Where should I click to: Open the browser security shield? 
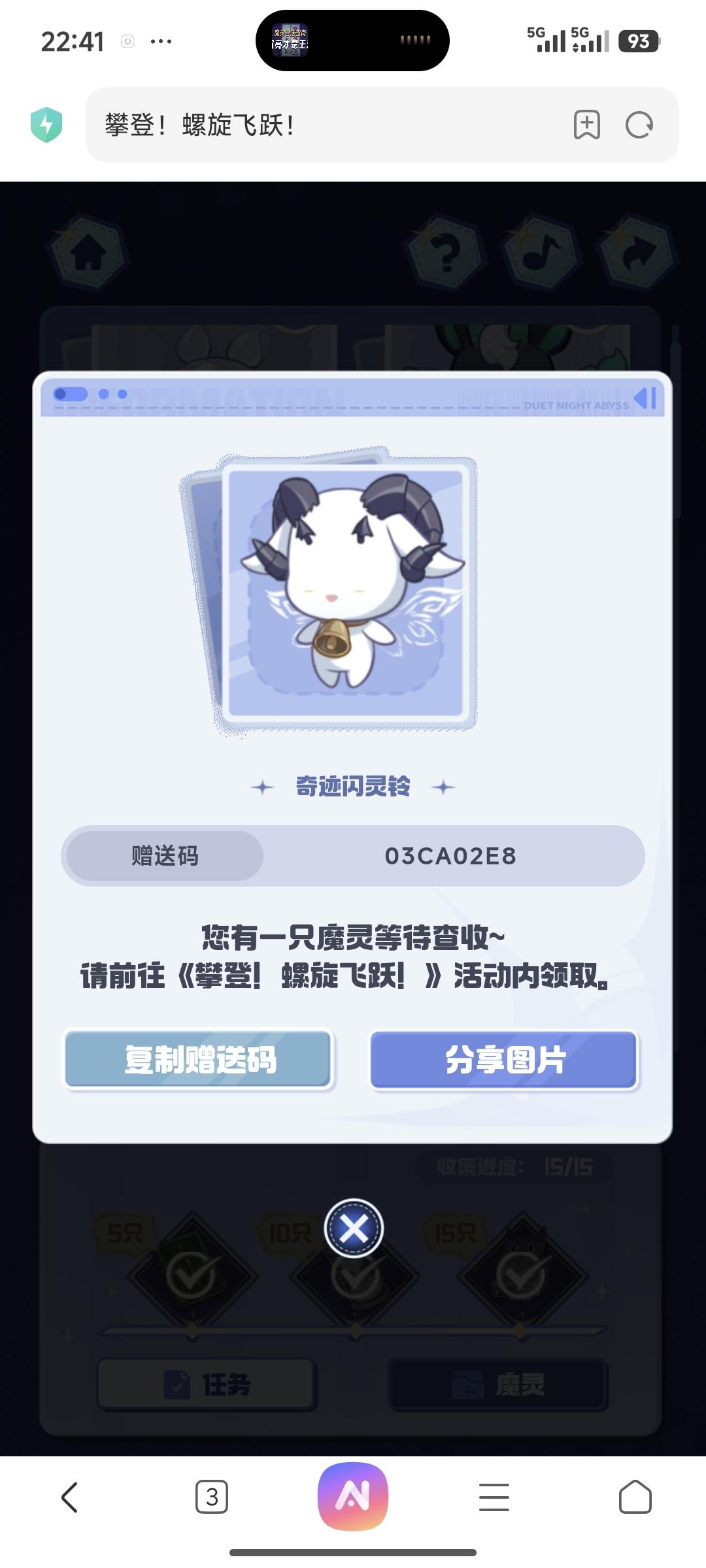(x=46, y=124)
